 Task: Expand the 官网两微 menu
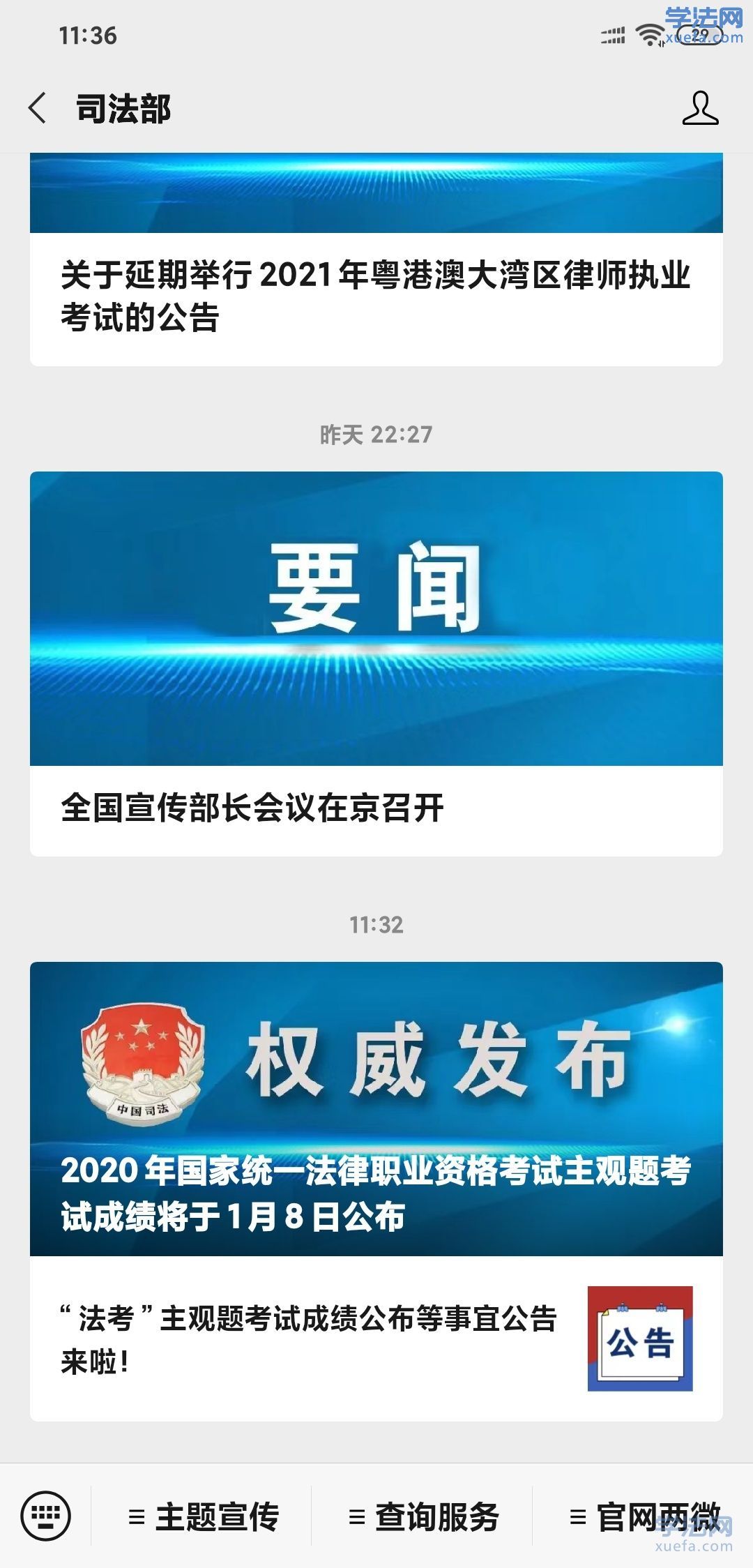coord(645,1516)
